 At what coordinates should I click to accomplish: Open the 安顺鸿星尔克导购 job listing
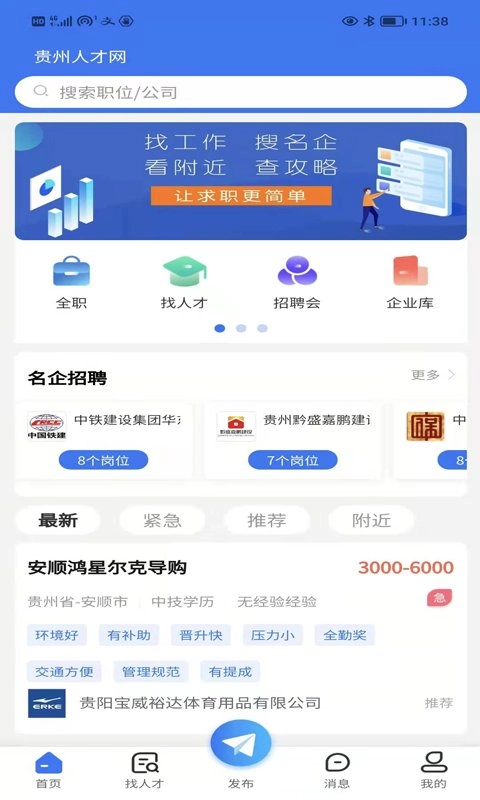240,638
